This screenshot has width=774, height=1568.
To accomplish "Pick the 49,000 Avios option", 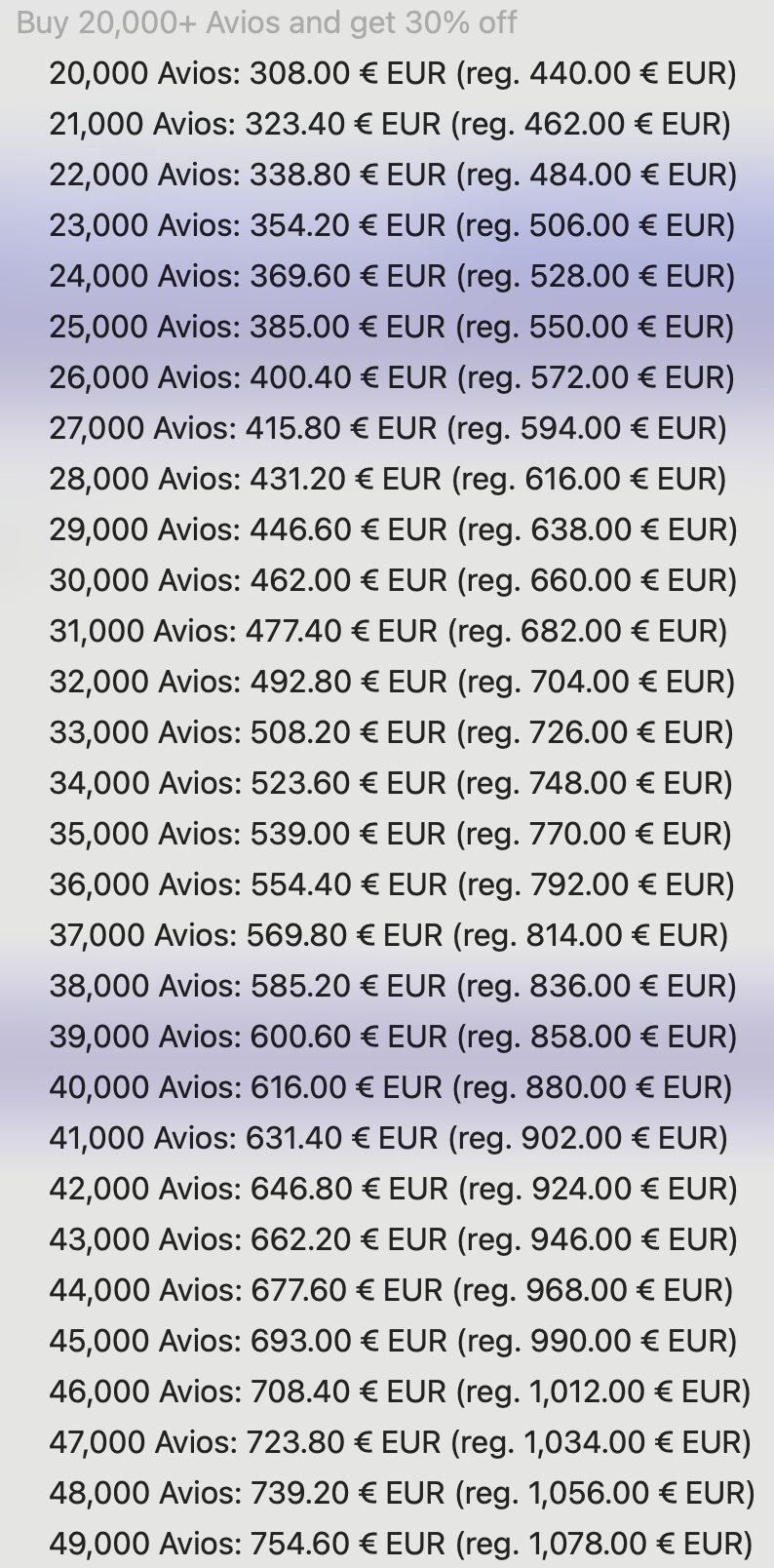I will pos(401,1544).
